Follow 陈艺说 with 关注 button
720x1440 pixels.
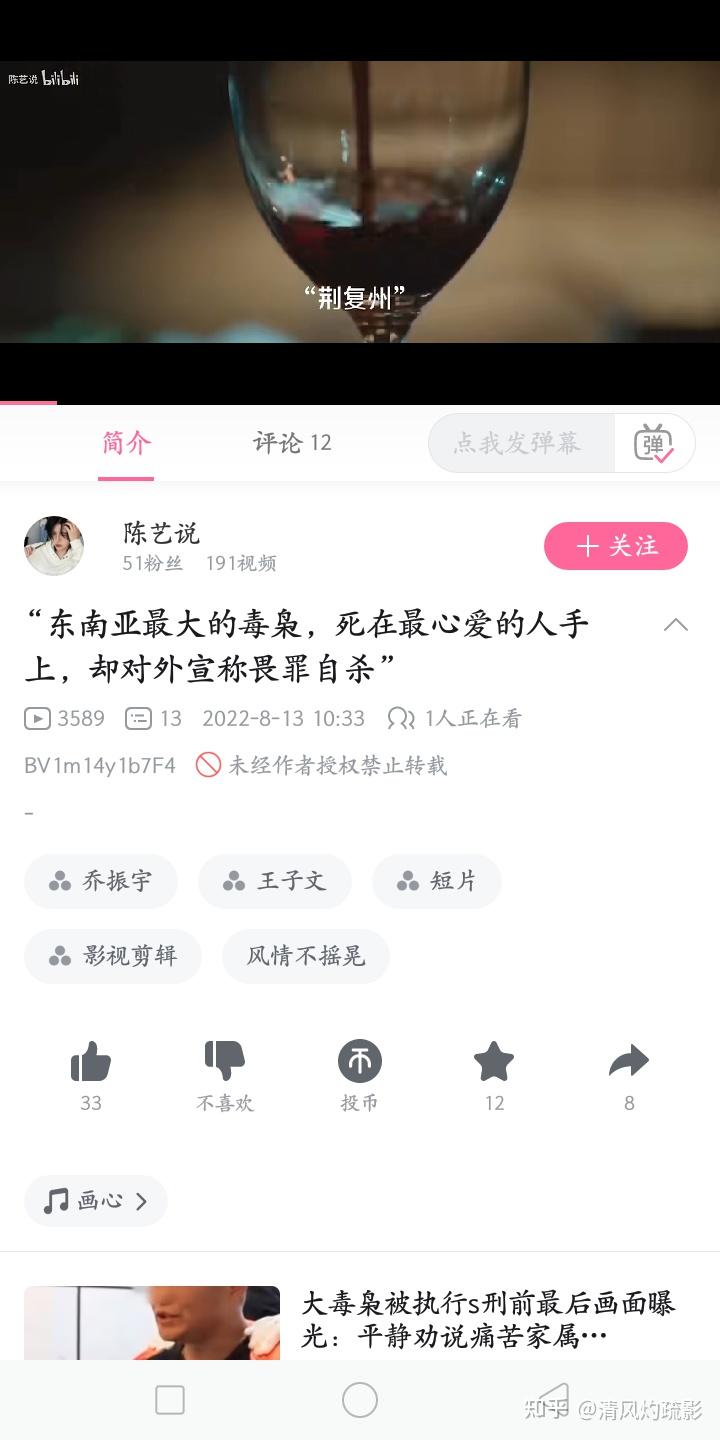615,546
